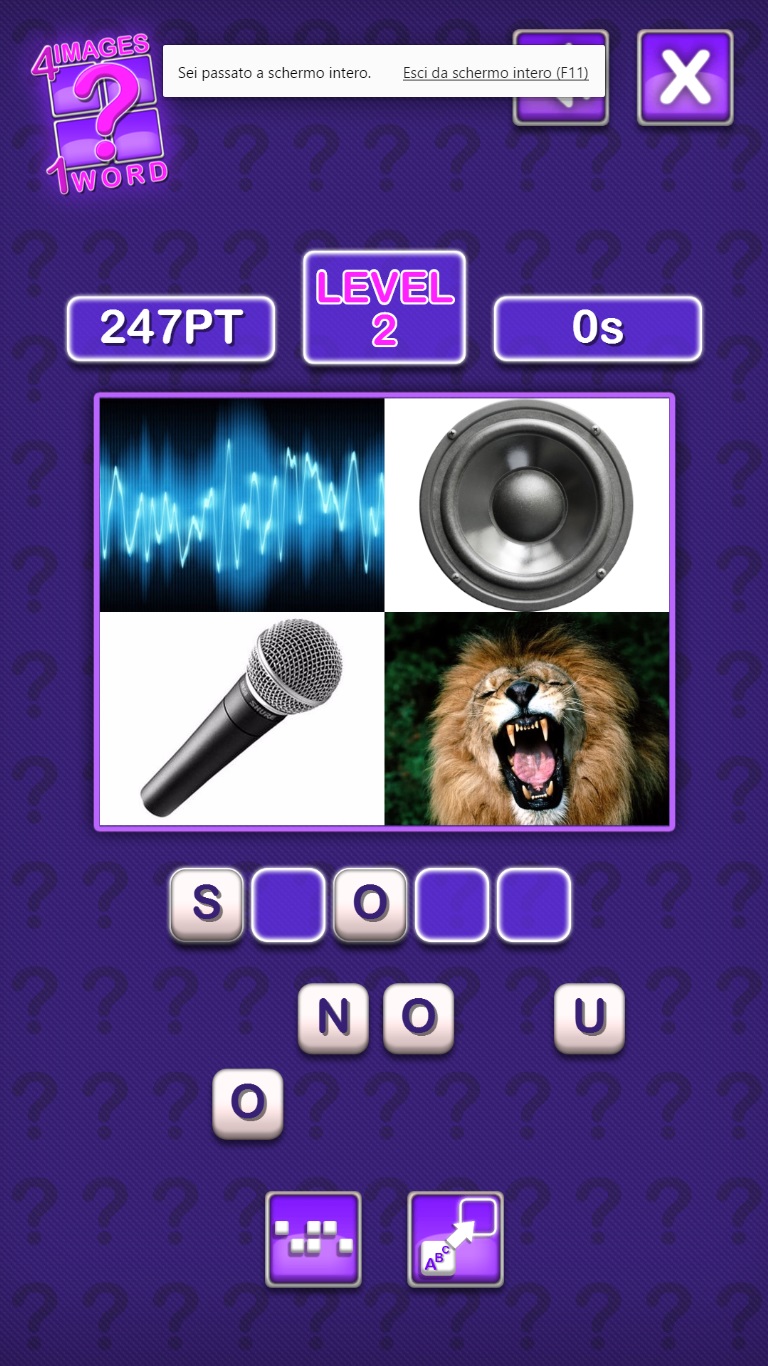Click the Esci da schermo intero link
The height and width of the screenshot is (1366, 768).
point(495,73)
